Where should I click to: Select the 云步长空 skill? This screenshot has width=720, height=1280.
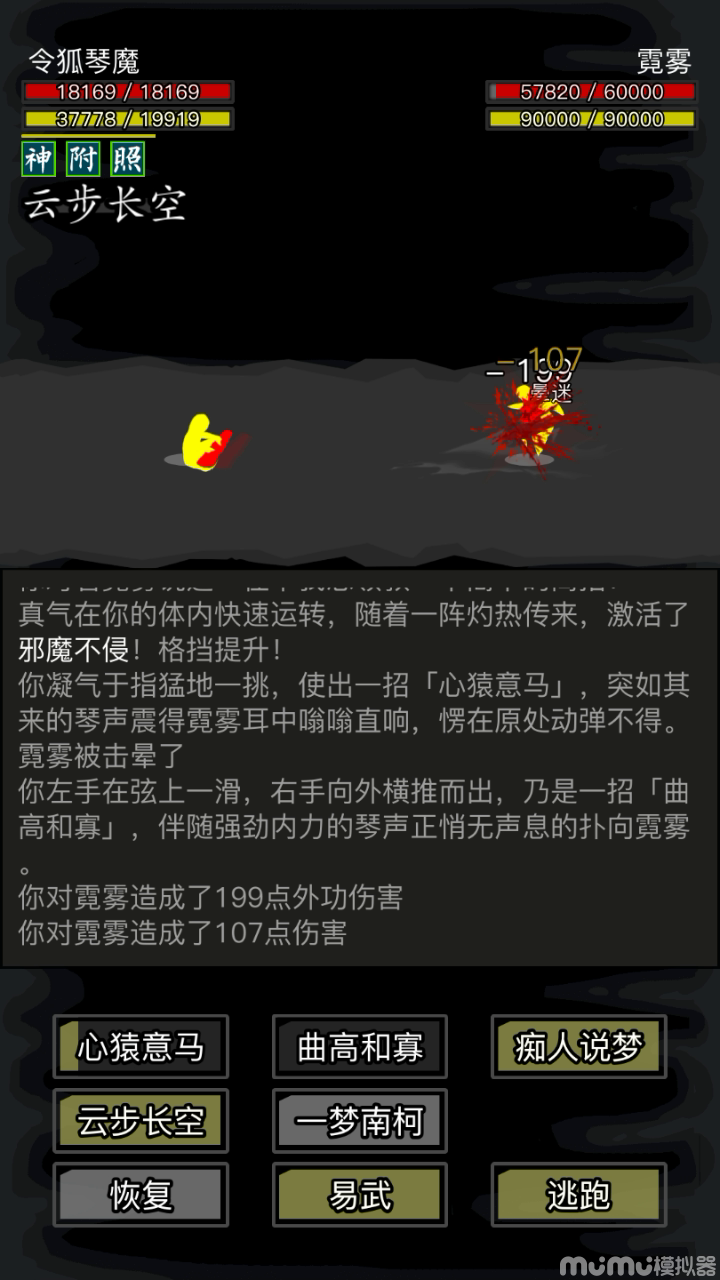pyautogui.click(x=140, y=1121)
